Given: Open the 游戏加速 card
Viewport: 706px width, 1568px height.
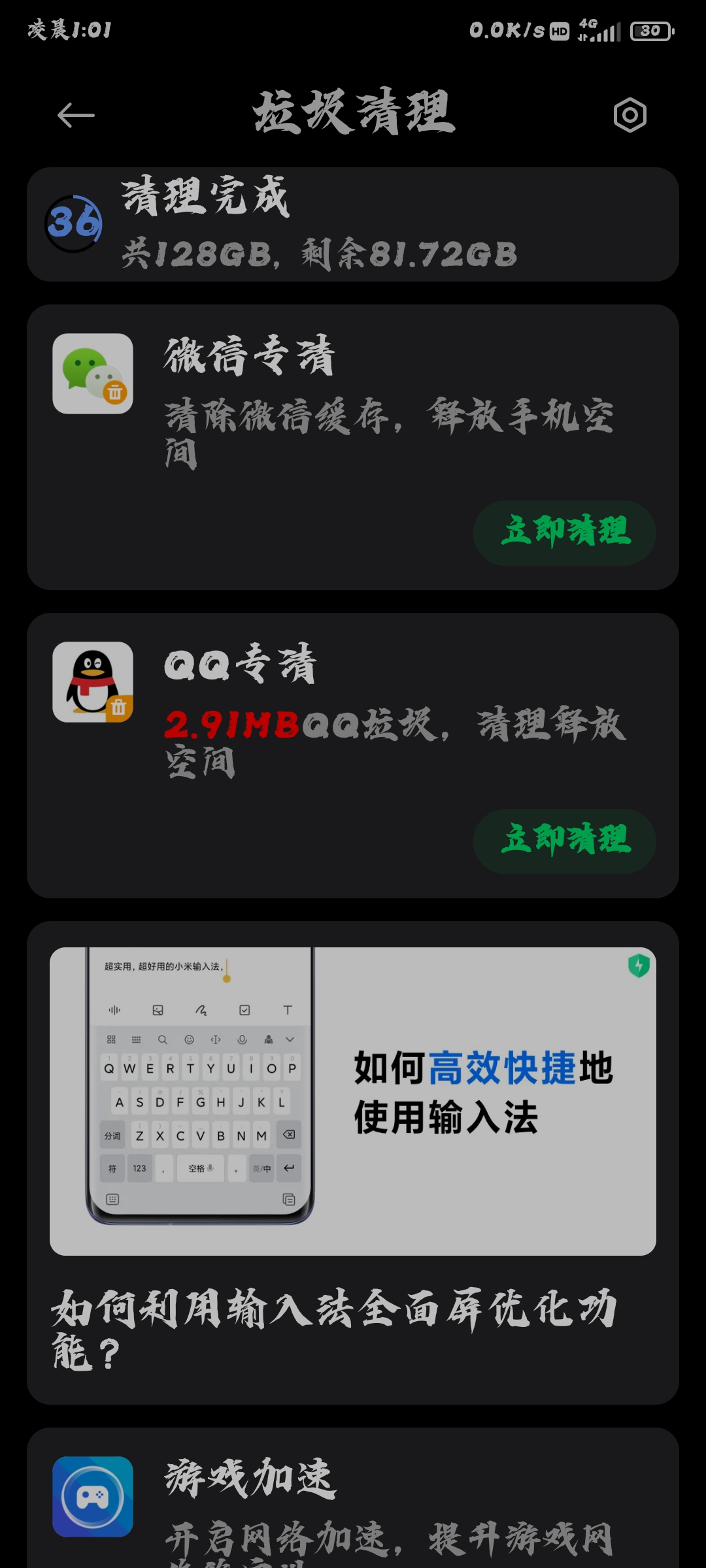Looking at the screenshot, I should click(353, 1503).
